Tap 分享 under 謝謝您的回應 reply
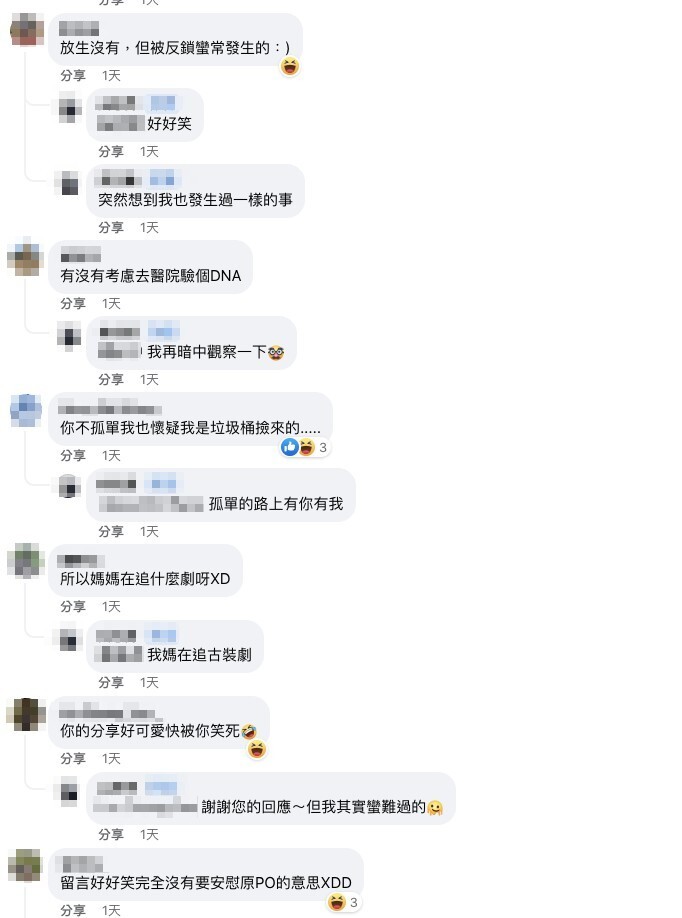The height and width of the screenshot is (918, 682). click(111, 834)
